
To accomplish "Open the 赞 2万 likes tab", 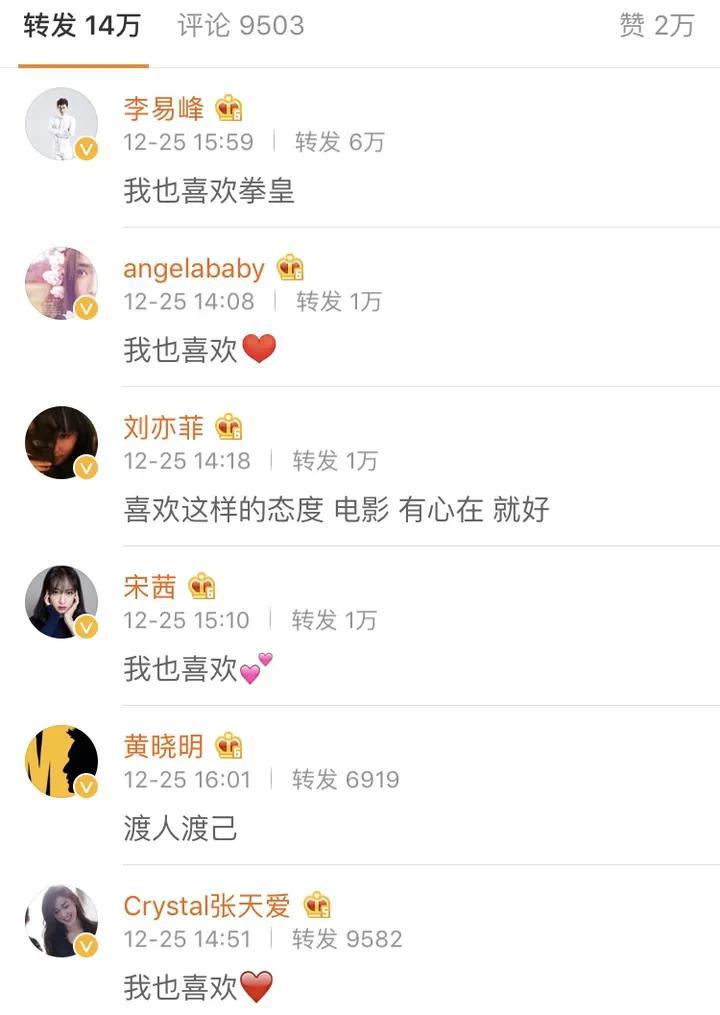I will tap(656, 27).
